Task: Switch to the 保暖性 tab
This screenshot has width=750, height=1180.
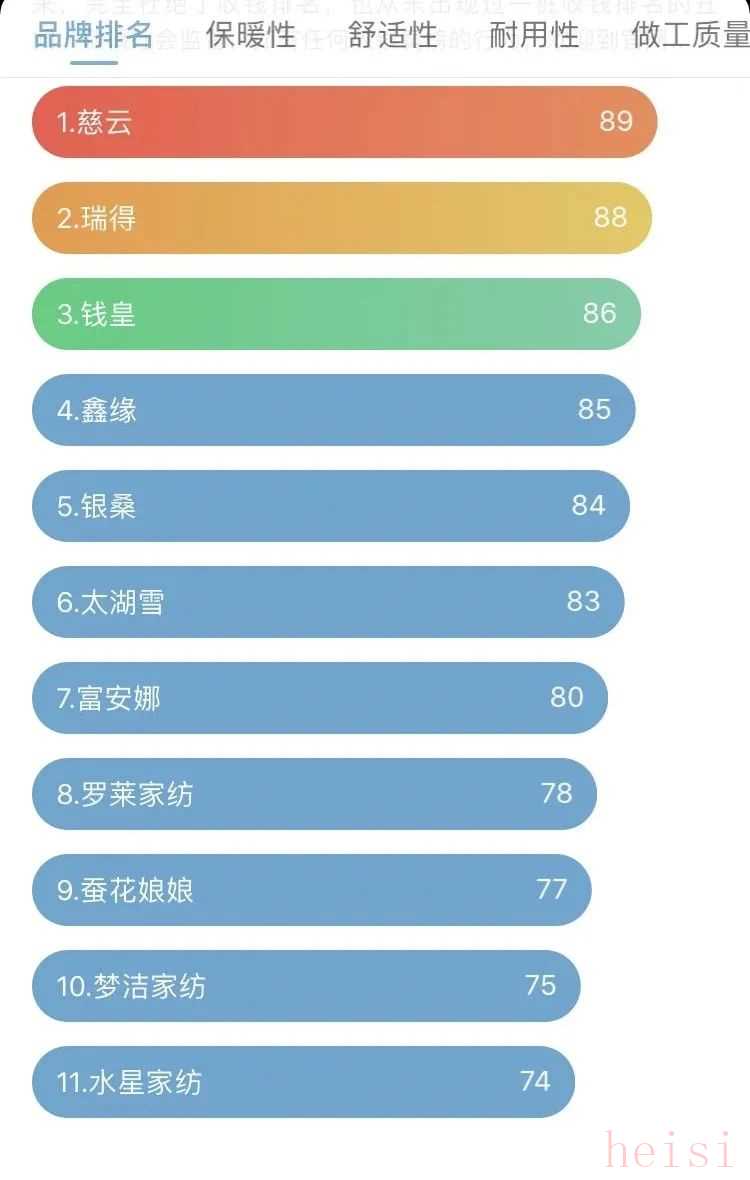Action: click(250, 35)
